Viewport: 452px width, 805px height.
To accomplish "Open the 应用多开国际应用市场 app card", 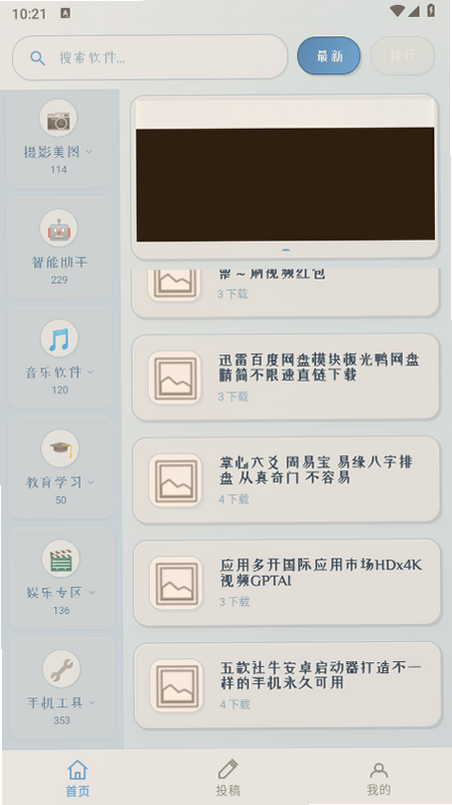I will 287,583.
